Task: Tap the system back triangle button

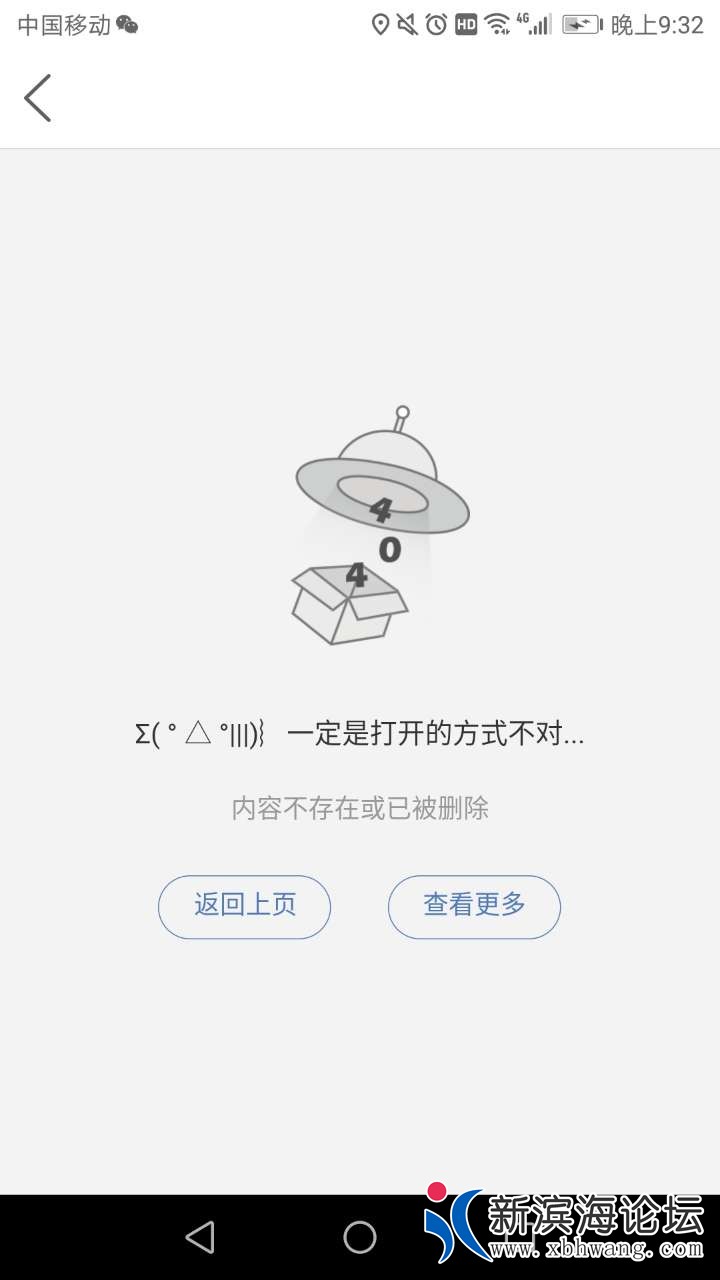Action: coord(200,1237)
